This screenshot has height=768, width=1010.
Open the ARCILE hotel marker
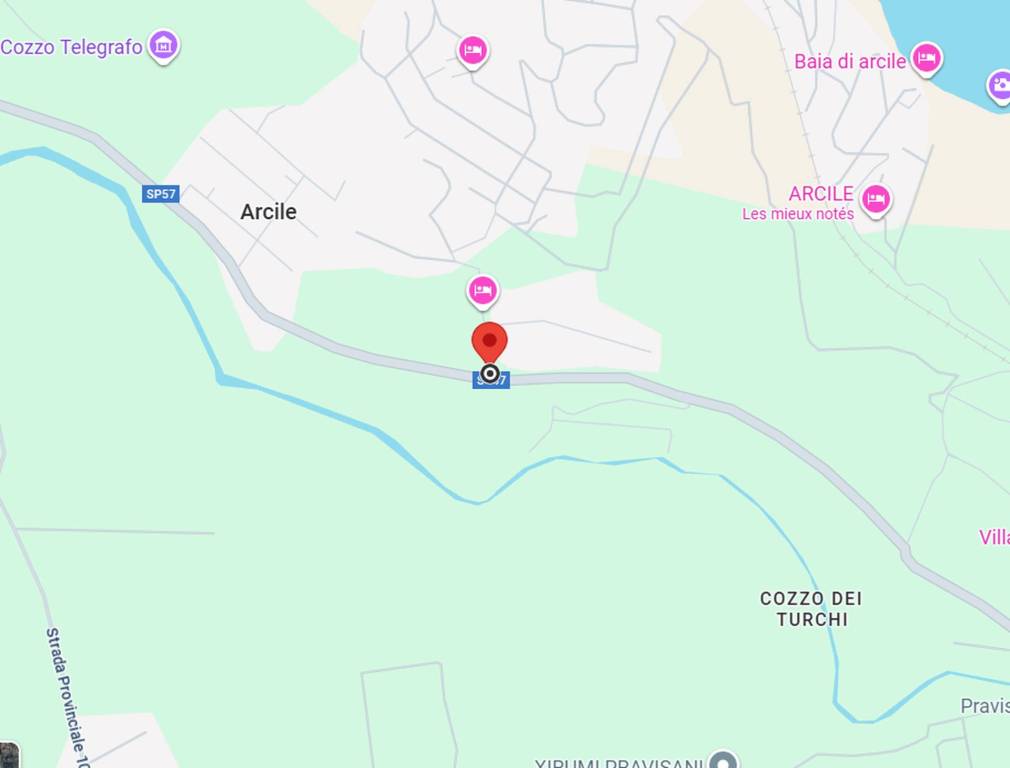click(x=876, y=199)
